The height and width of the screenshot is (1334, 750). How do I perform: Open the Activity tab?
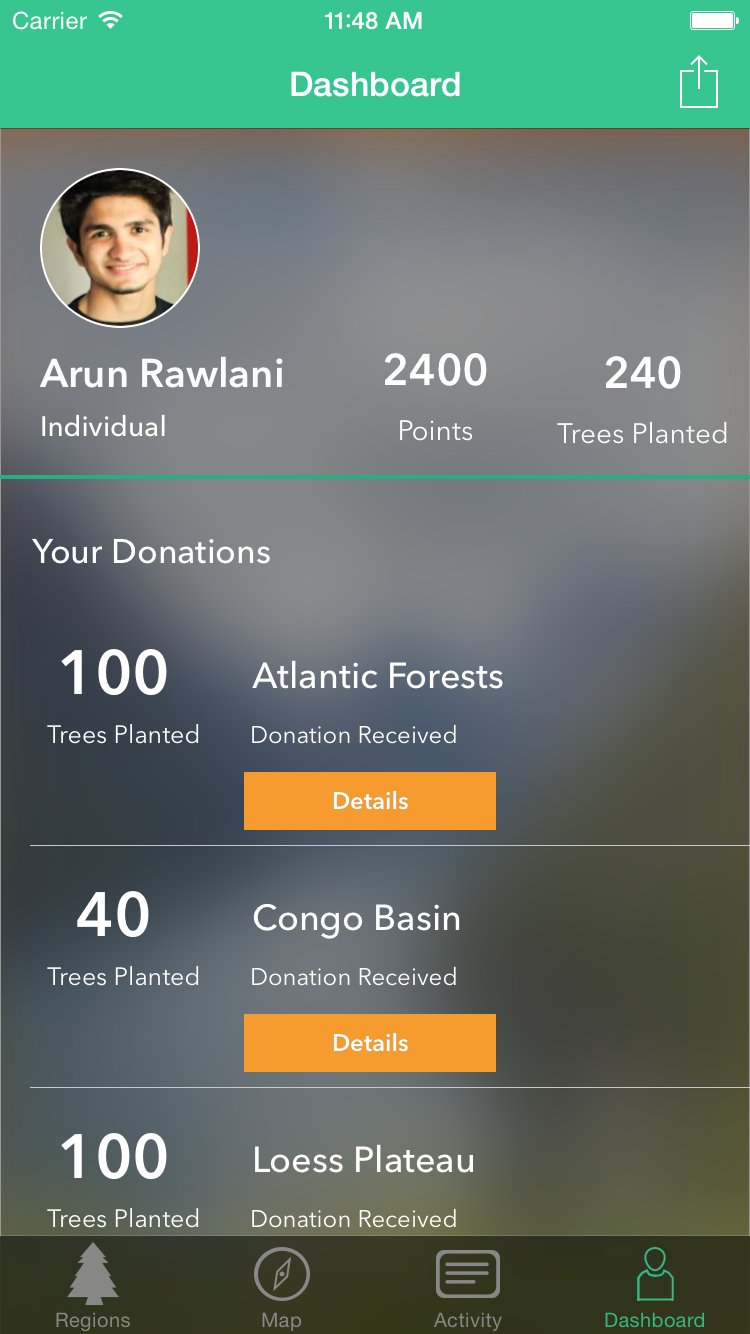tap(467, 1286)
